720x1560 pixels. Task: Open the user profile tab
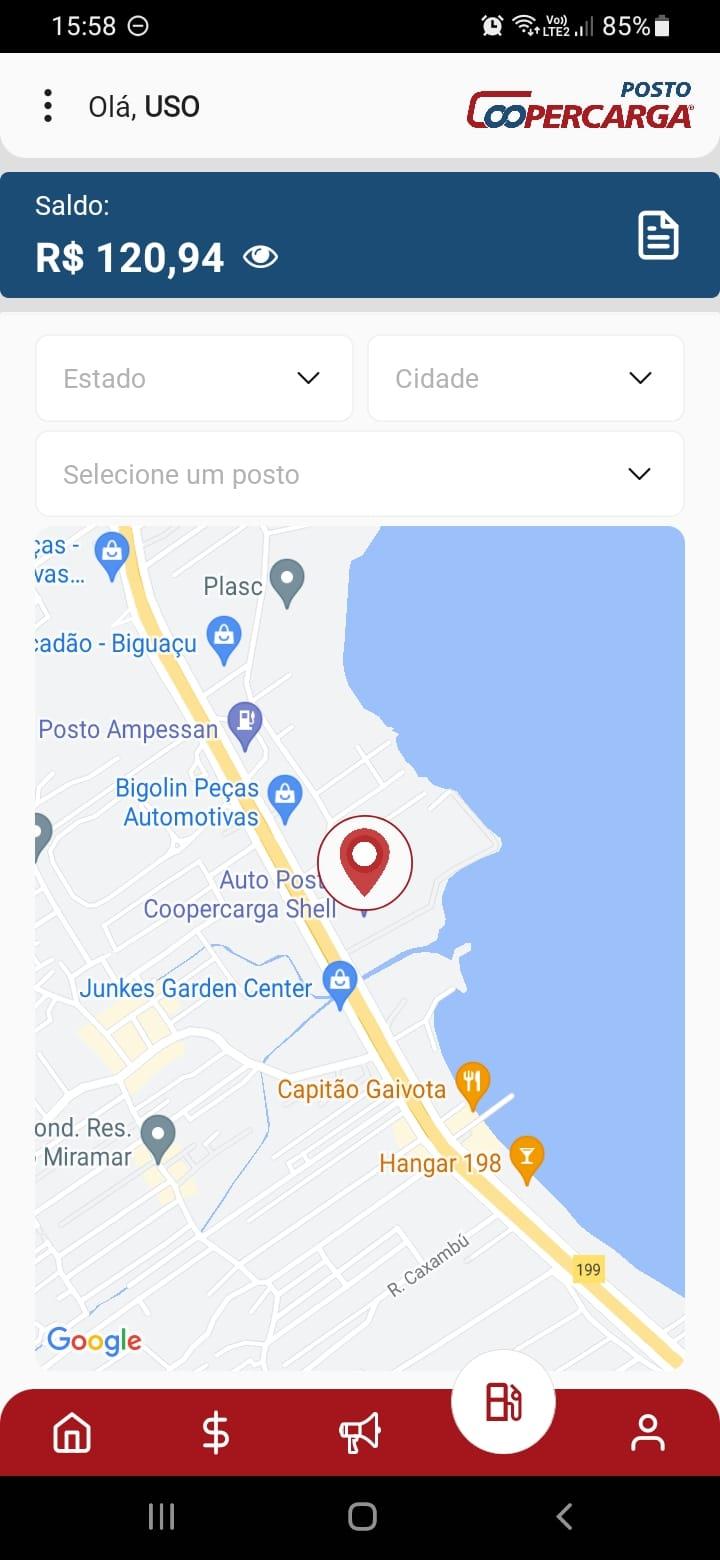pos(648,1433)
